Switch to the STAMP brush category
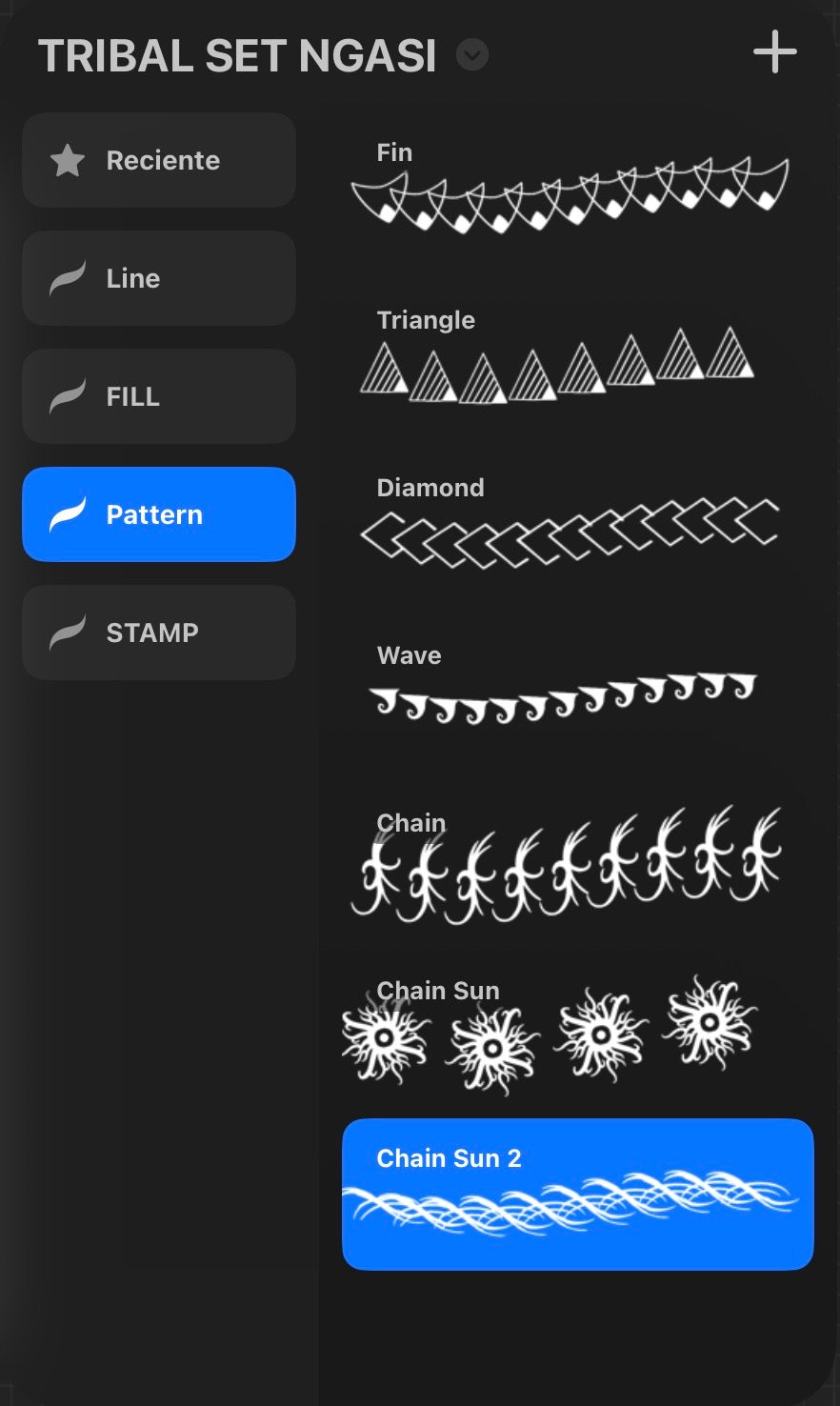This screenshot has width=840, height=1406. pos(157,632)
